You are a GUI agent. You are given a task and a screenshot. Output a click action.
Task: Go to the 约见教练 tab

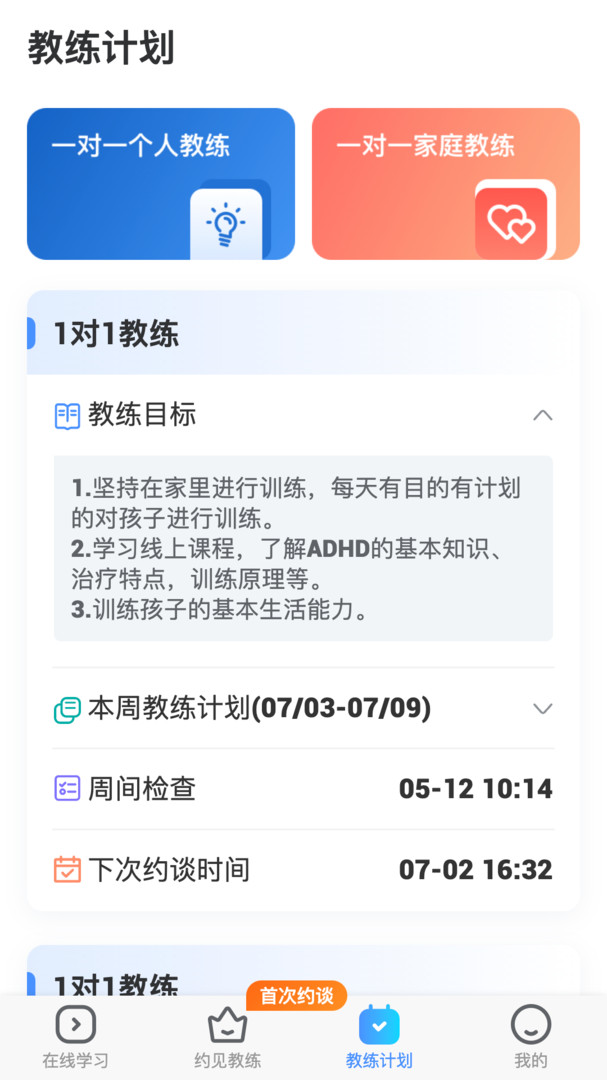227,1037
